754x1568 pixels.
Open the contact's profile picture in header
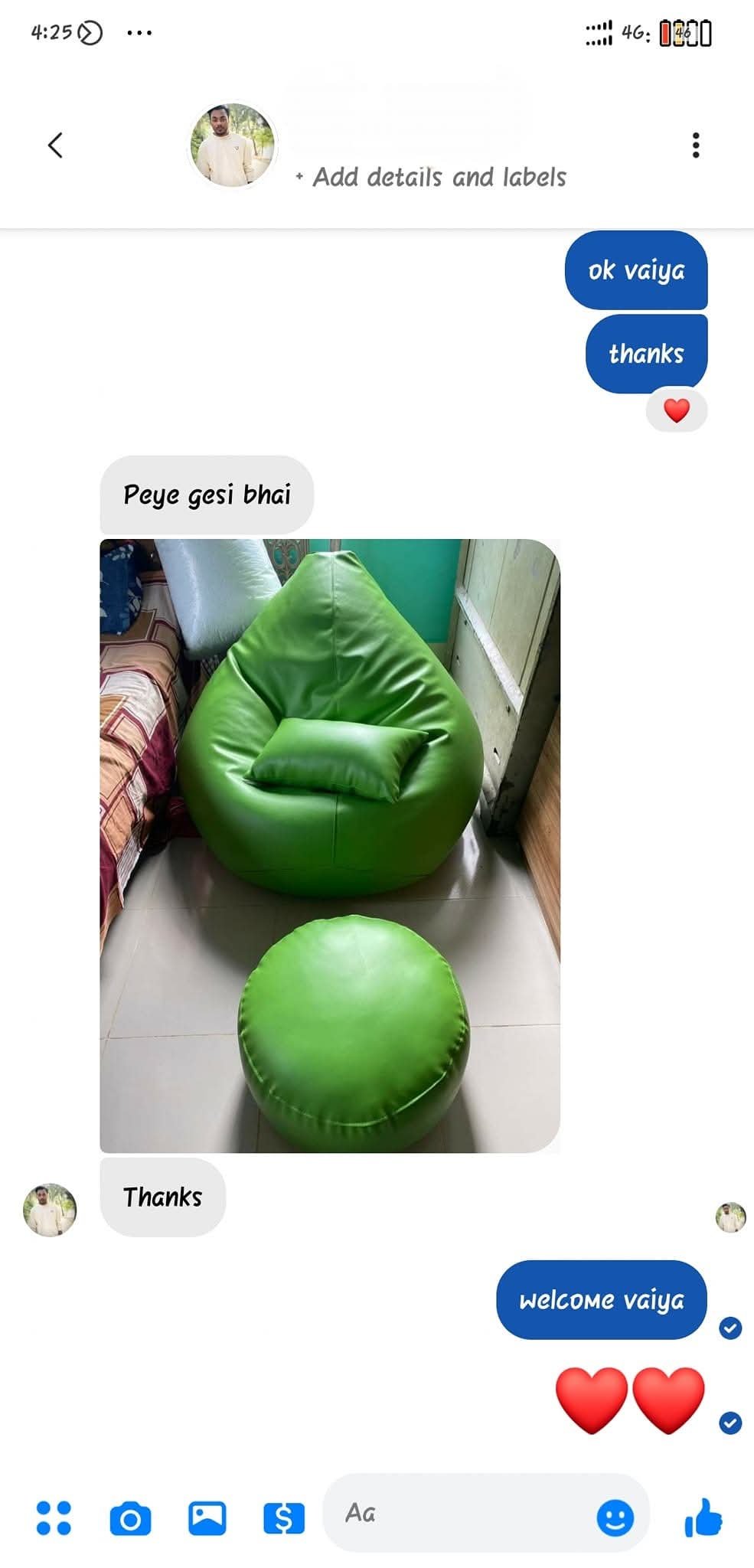233,145
